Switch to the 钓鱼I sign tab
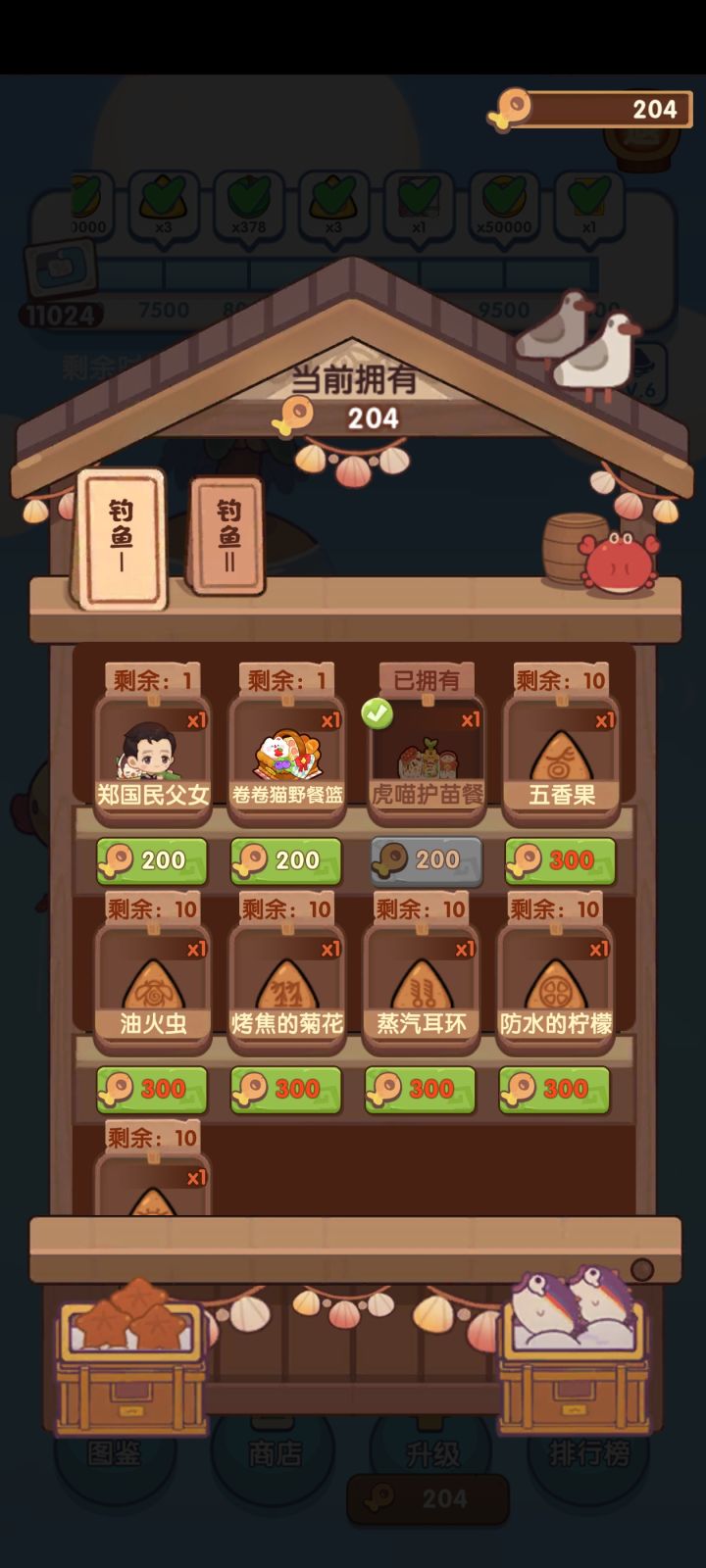 coord(120,534)
